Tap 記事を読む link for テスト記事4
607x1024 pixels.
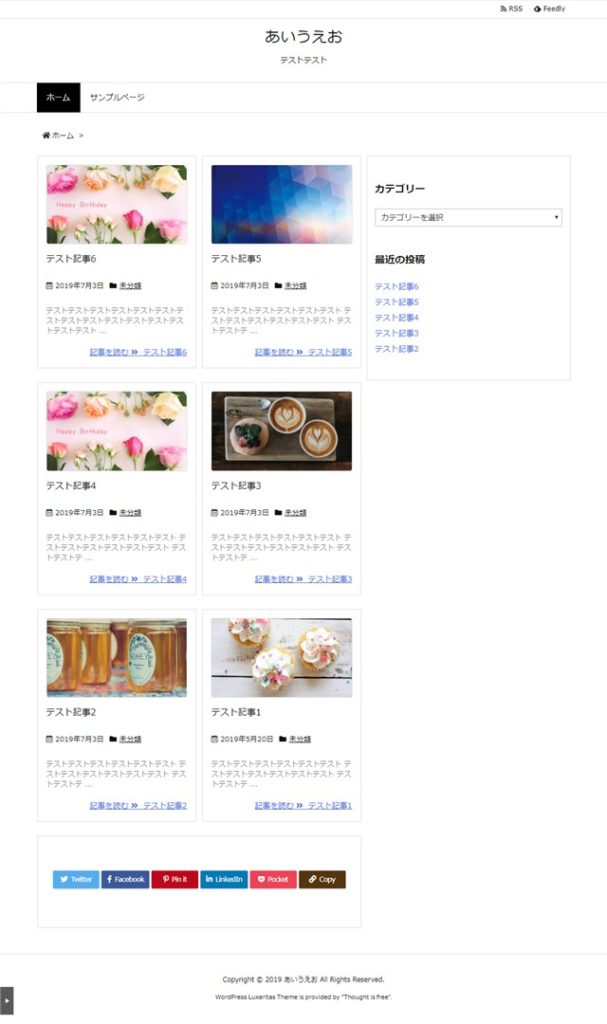(x=138, y=579)
